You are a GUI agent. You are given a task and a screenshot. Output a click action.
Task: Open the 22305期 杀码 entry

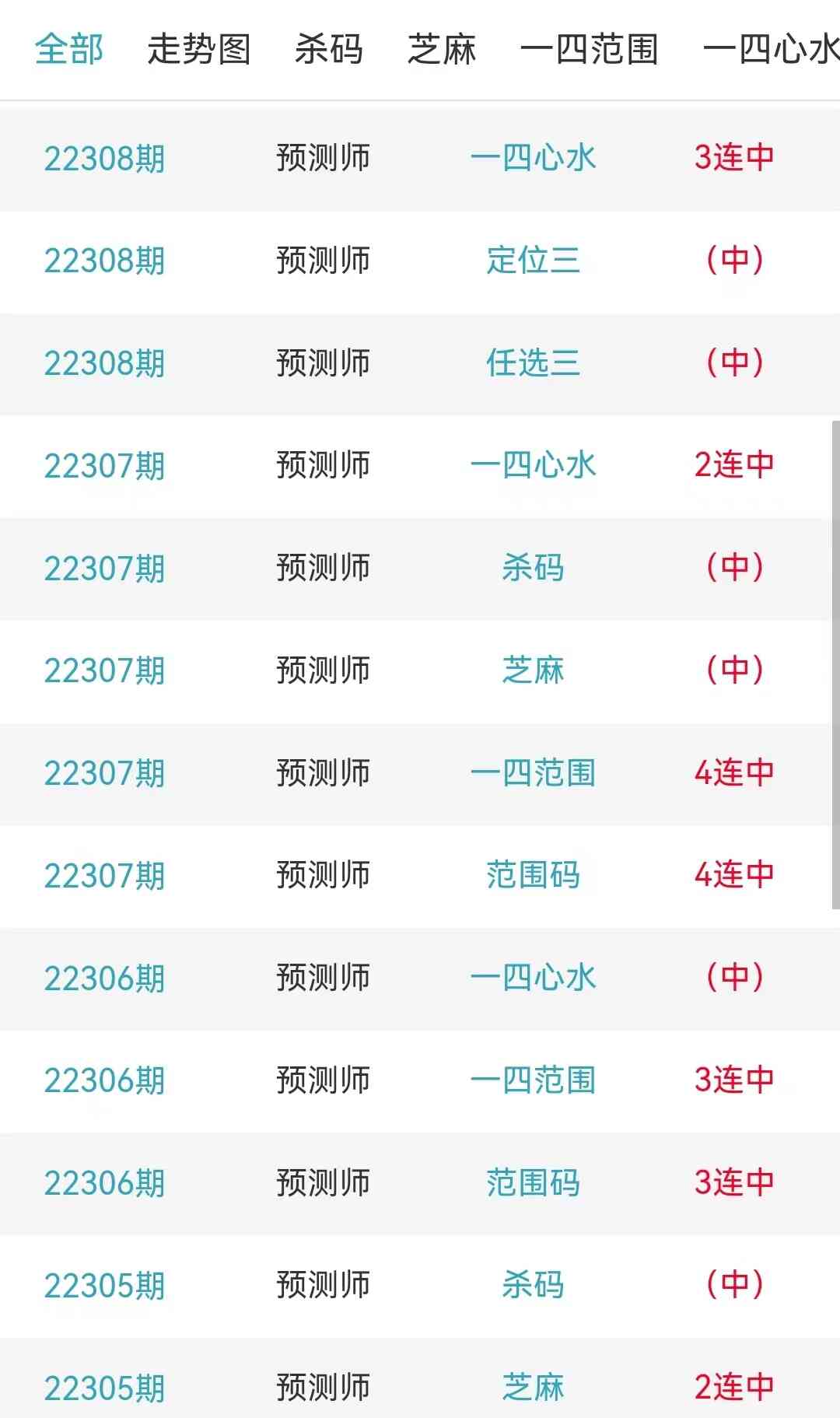[533, 1285]
